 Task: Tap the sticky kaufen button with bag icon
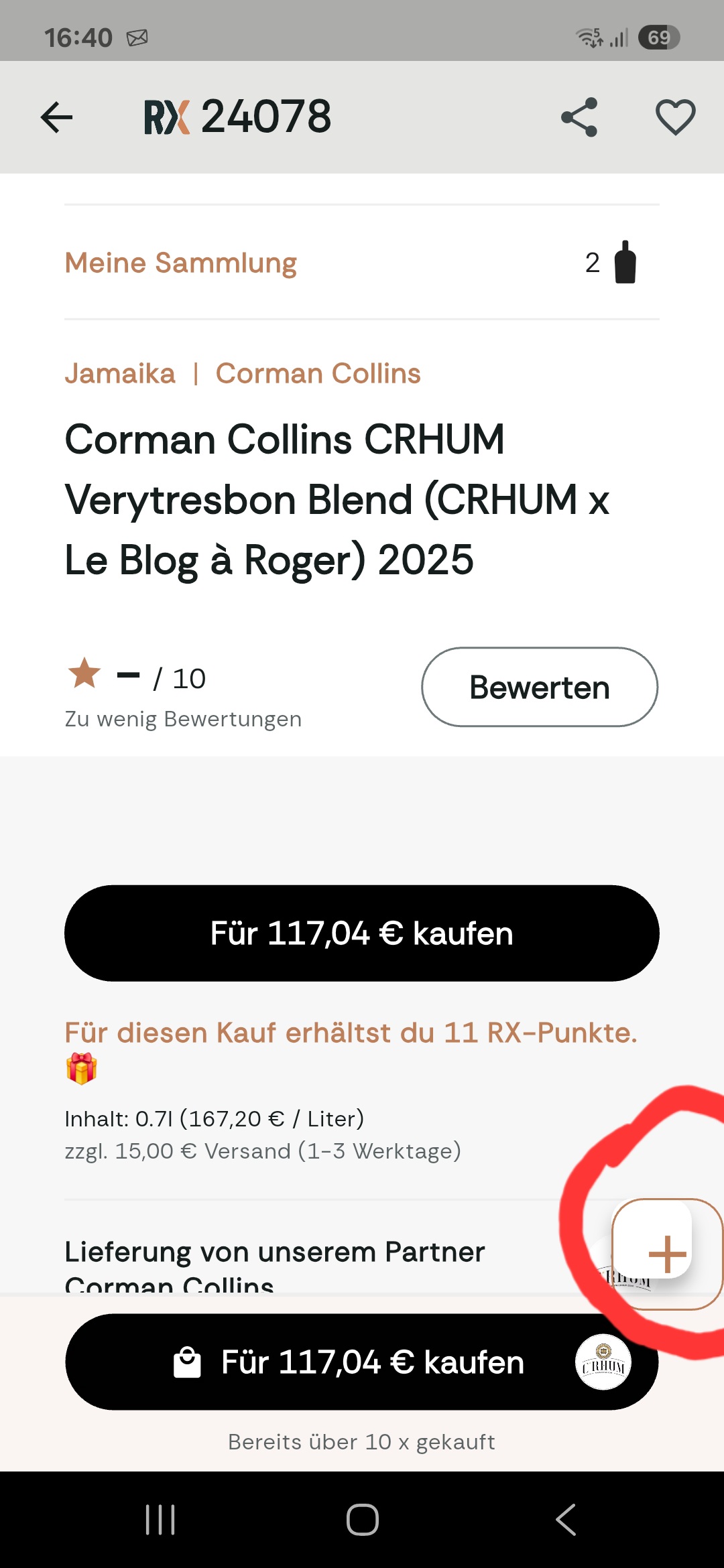coord(362,1362)
